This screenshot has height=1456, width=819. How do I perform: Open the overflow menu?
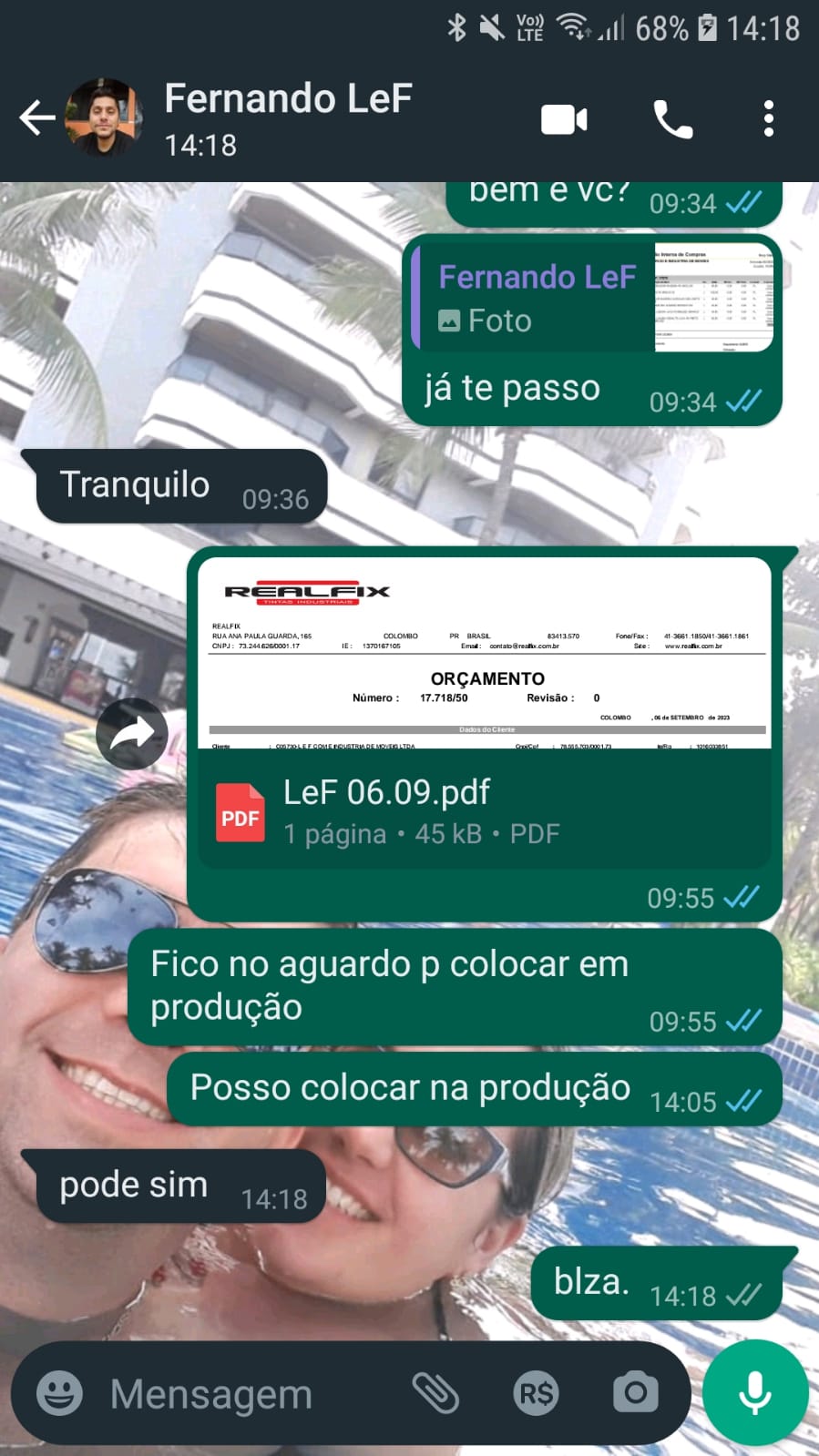point(769,119)
